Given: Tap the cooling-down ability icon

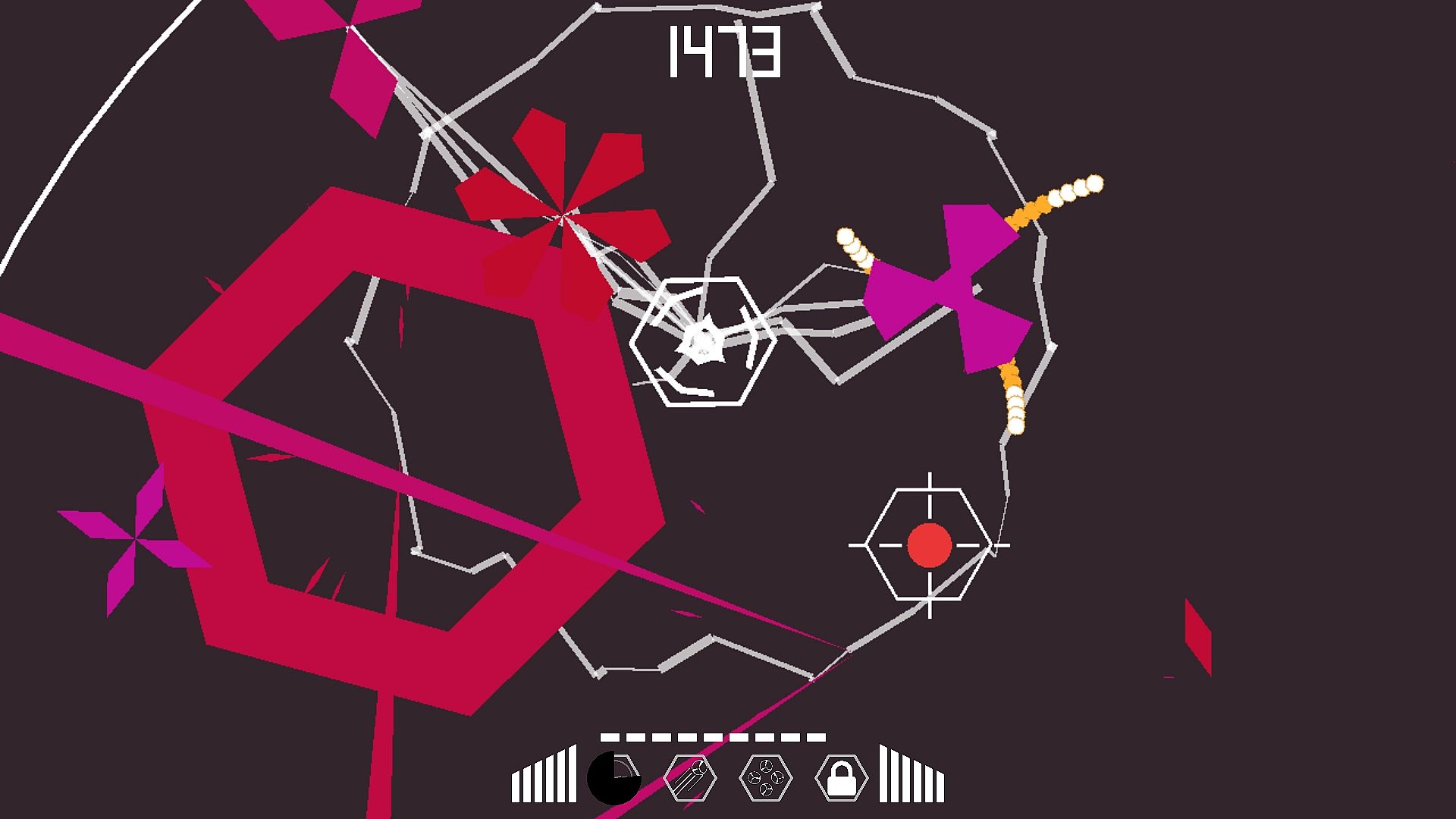Looking at the screenshot, I should click(x=613, y=778).
